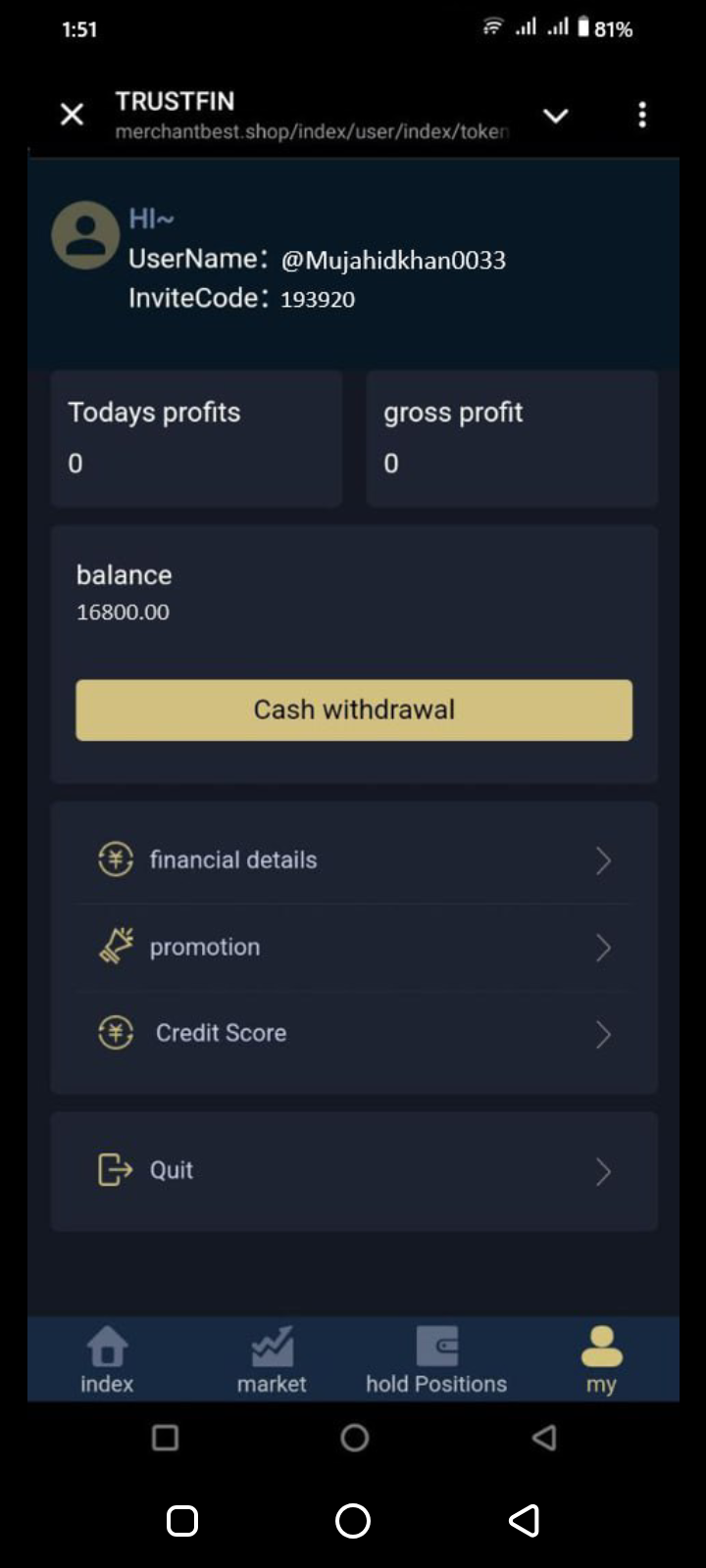Viewport: 706px width, 1568px height.
Task: Open the promotion row
Action: (x=354, y=947)
